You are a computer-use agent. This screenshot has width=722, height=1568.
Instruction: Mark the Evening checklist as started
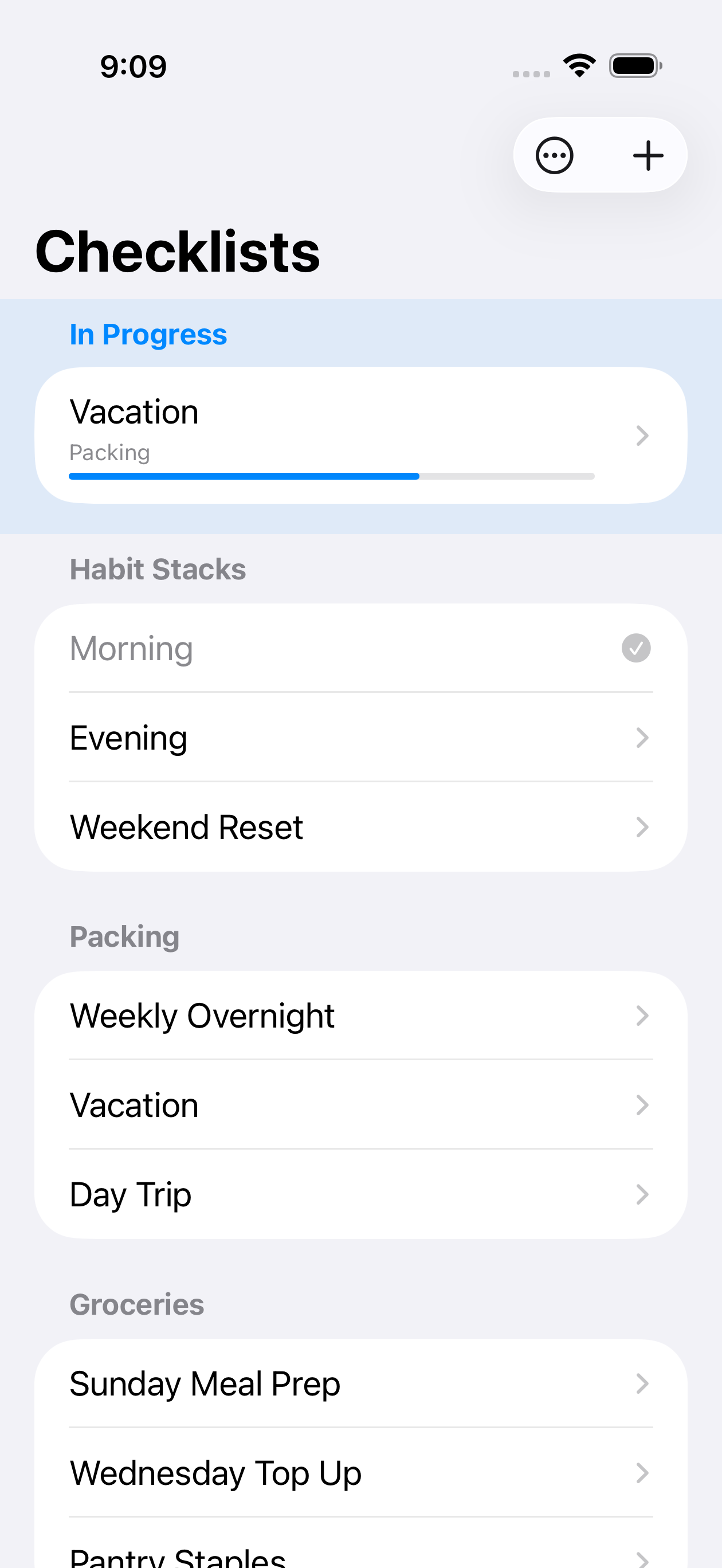pyautogui.click(x=361, y=737)
